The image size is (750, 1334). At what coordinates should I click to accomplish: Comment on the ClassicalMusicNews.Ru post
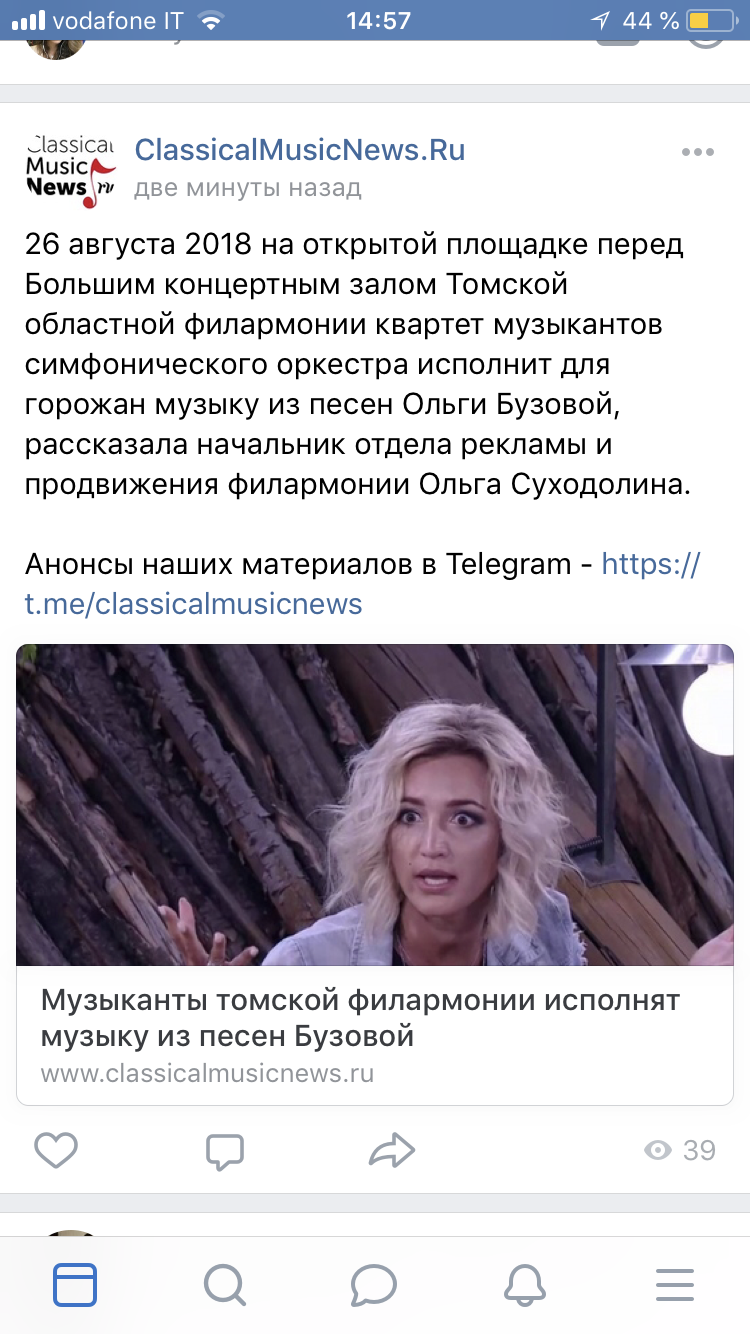point(225,1151)
